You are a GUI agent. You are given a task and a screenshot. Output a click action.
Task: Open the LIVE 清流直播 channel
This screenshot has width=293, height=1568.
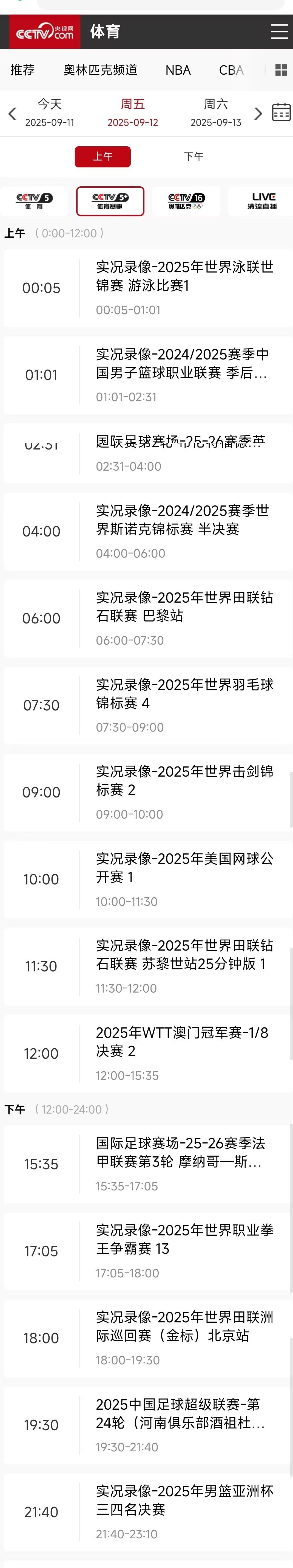[x=262, y=201]
